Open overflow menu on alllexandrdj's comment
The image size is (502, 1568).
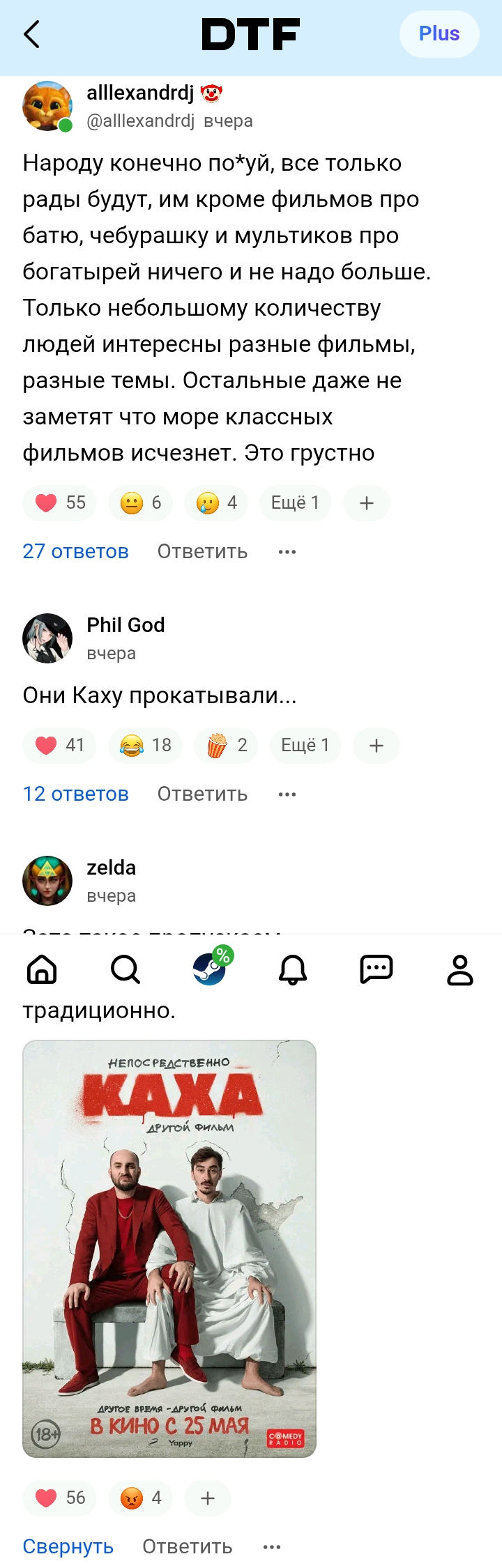point(287,551)
